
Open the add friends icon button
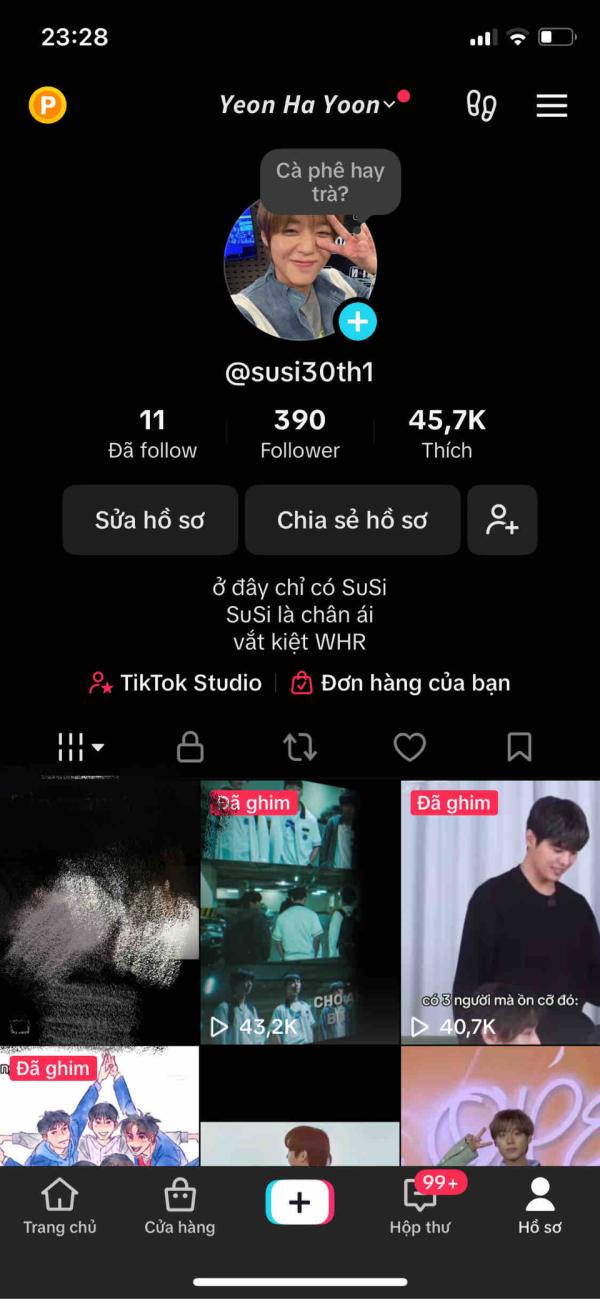(502, 520)
